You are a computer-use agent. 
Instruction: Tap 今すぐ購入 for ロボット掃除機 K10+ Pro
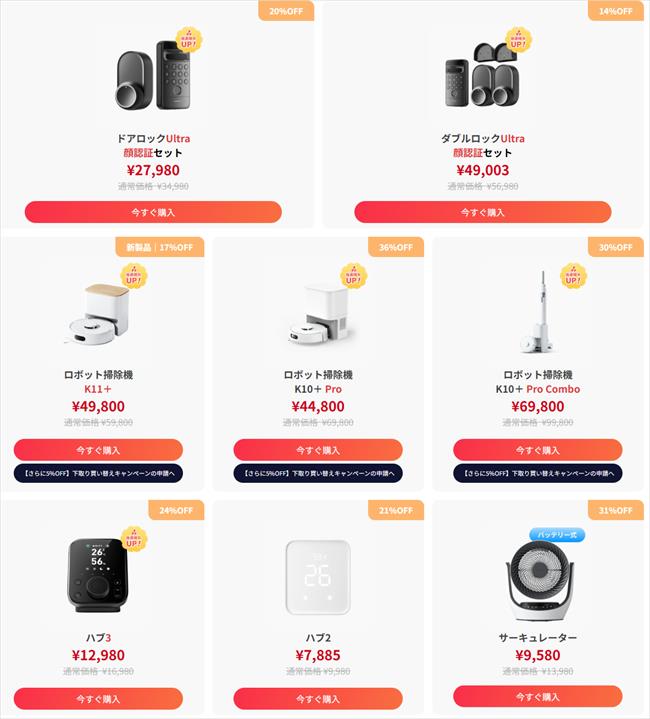pyautogui.click(x=318, y=450)
